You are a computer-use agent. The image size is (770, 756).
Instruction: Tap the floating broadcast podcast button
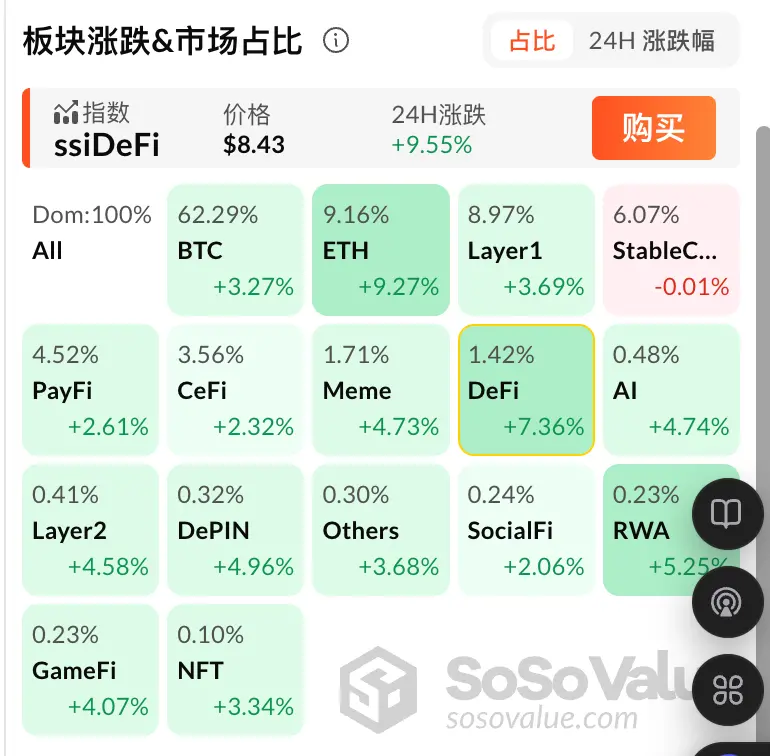point(726,602)
